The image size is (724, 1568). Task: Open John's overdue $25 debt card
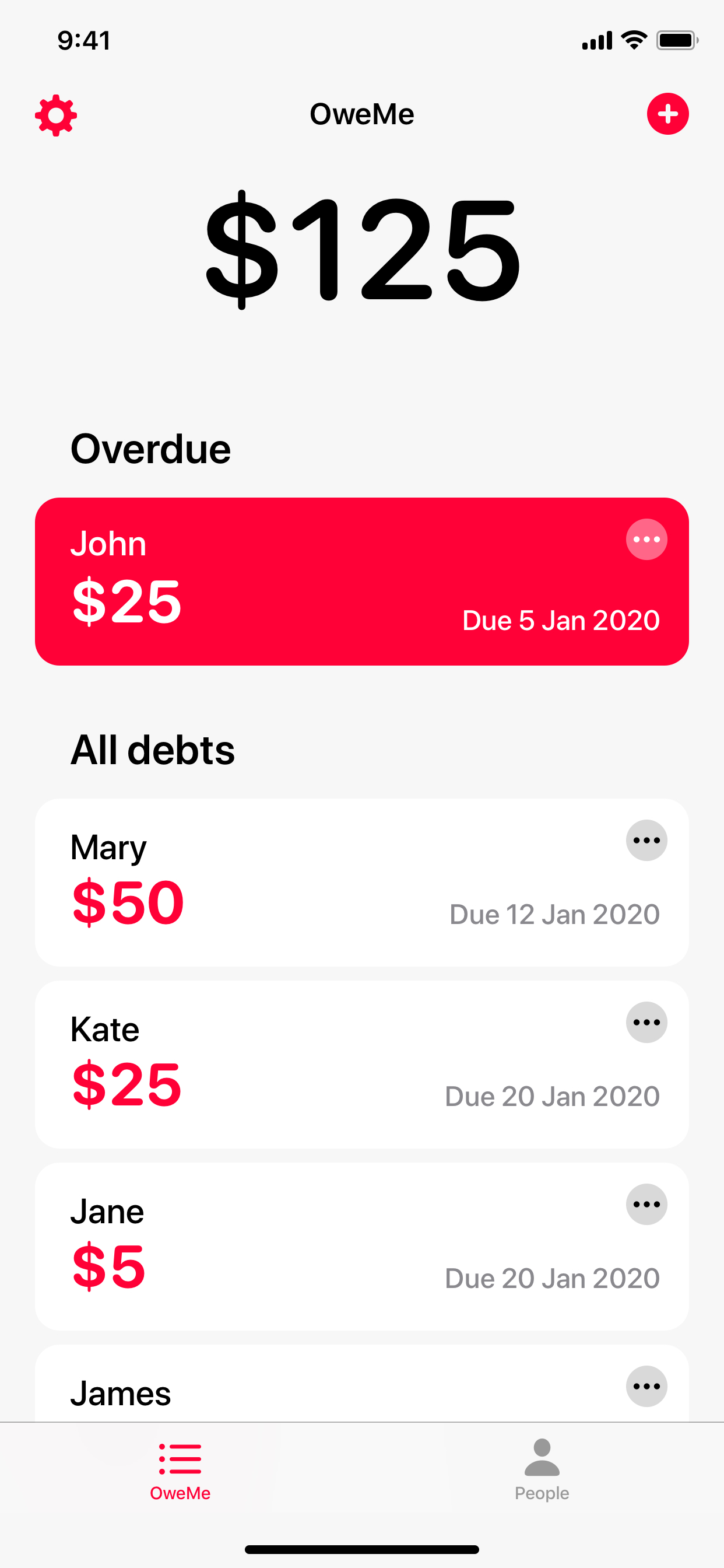(362, 582)
